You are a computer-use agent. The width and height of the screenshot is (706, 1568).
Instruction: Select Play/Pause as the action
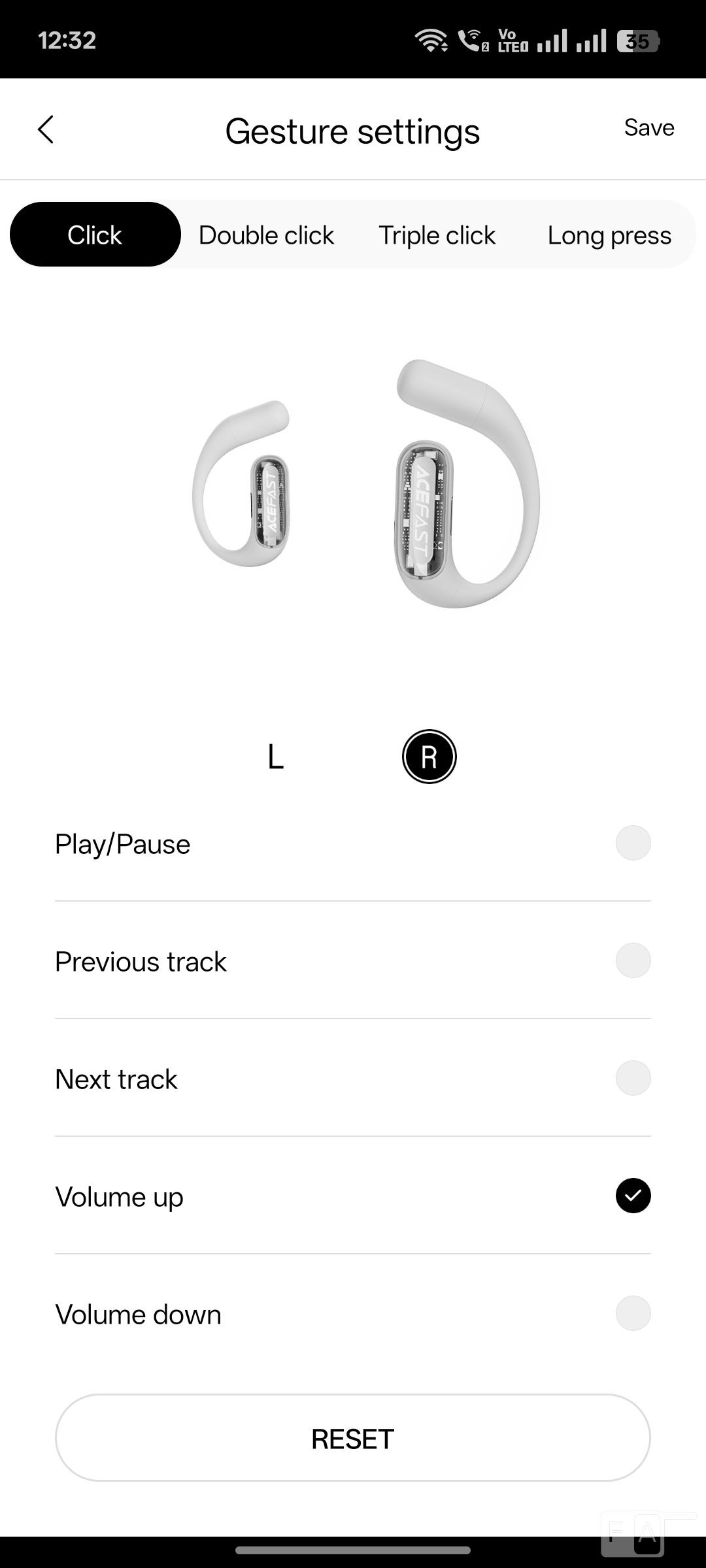click(353, 843)
